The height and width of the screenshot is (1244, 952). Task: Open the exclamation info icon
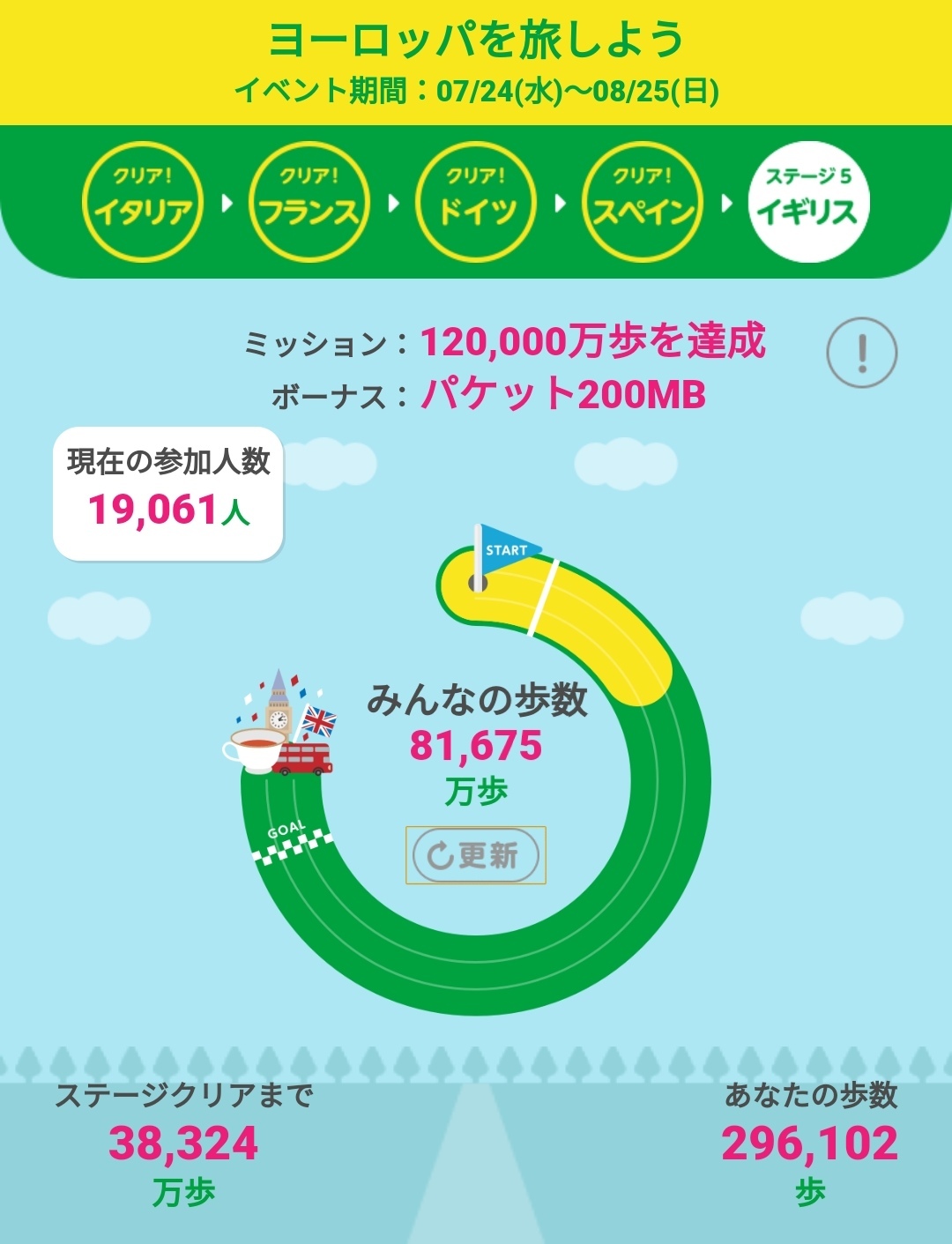861,353
